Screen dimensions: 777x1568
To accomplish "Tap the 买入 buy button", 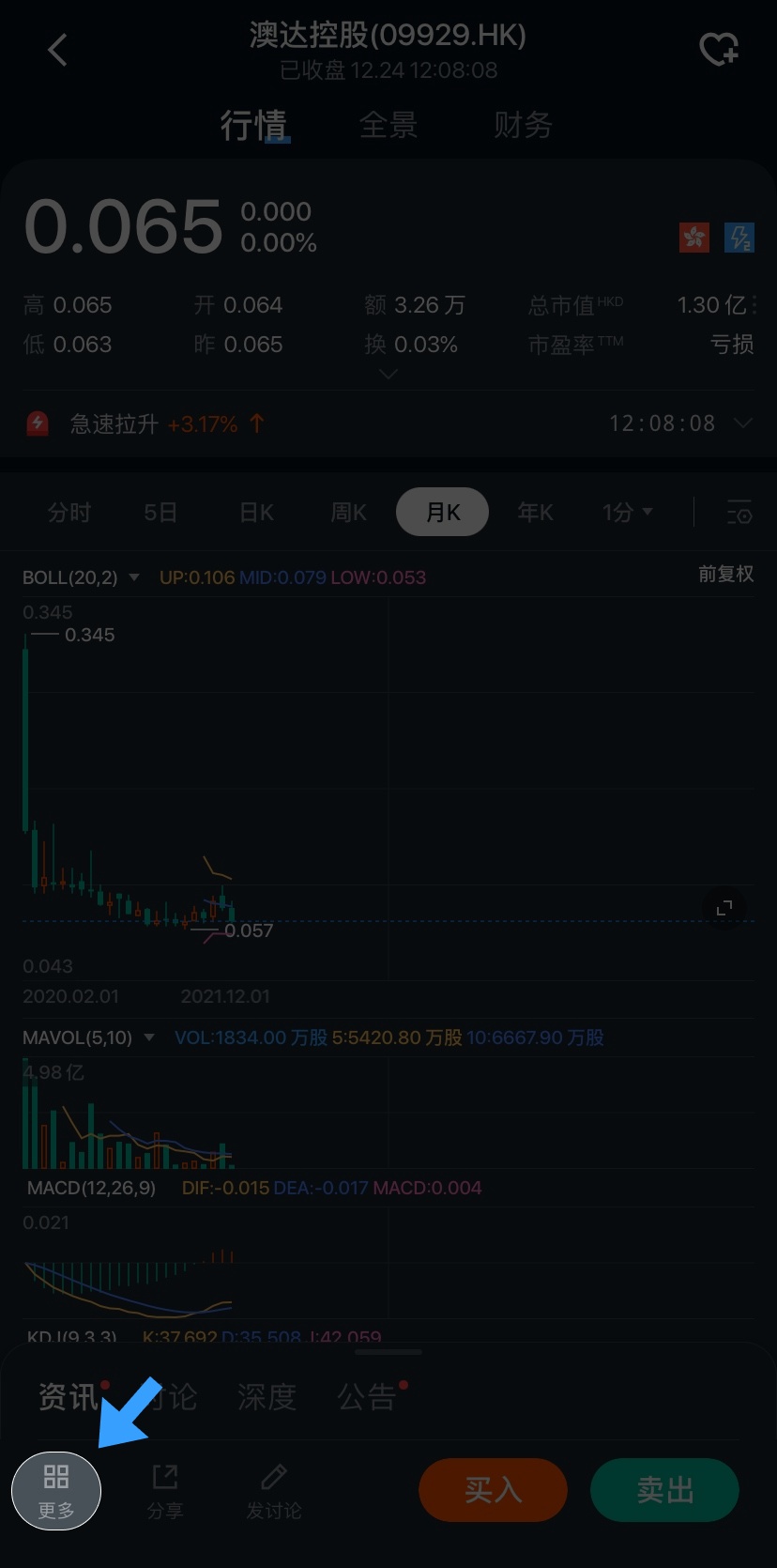I will point(493,1490).
